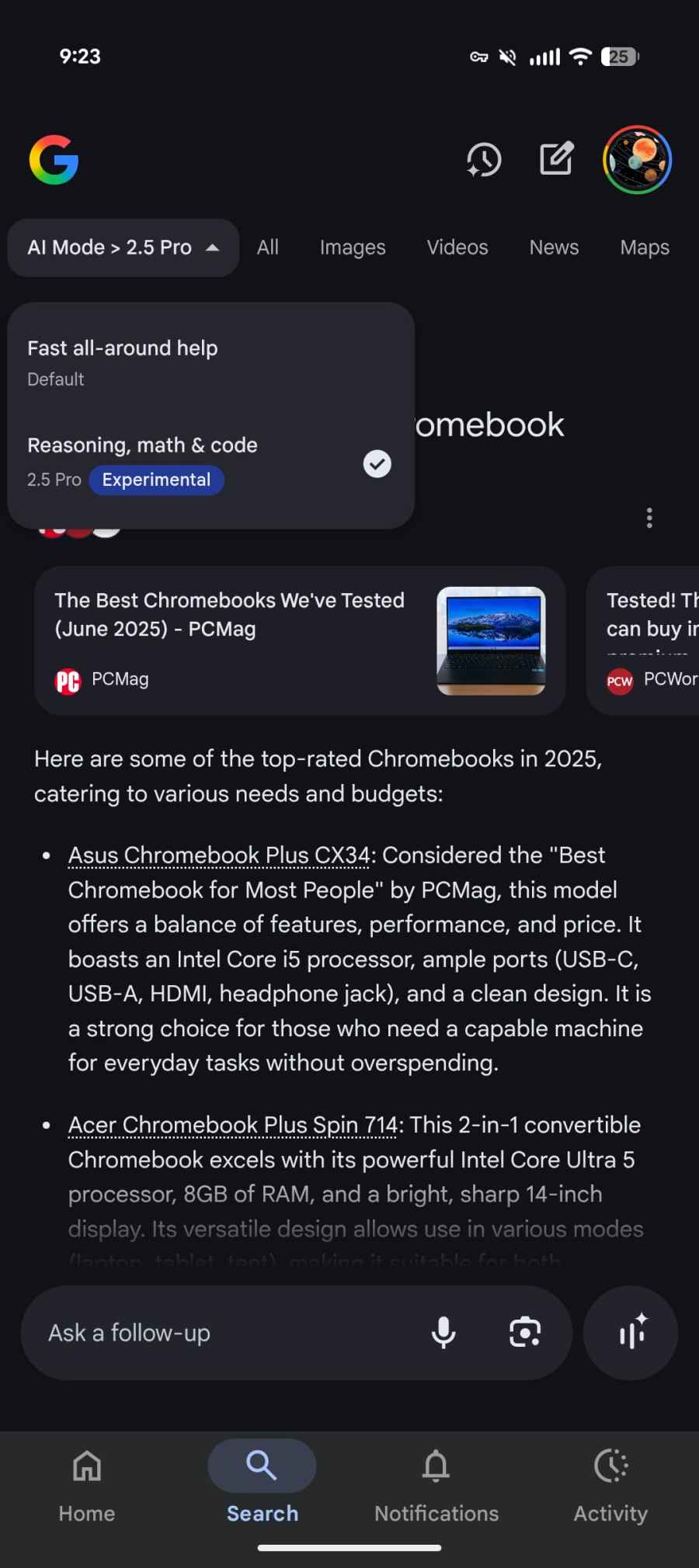Switch to the News tab
This screenshot has height=1568, width=699.
point(554,248)
